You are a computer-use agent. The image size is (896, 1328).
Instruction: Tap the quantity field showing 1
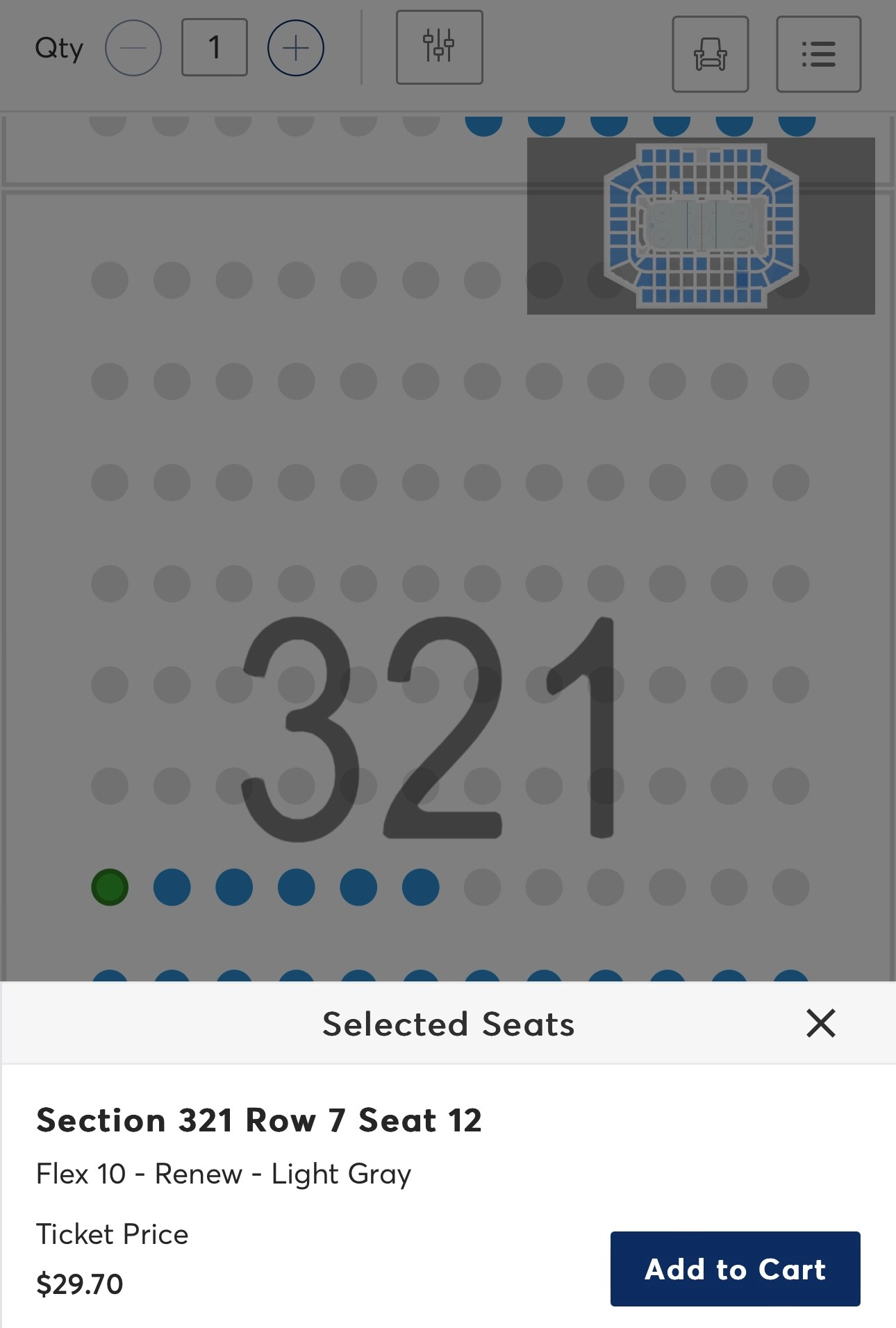pyautogui.click(x=215, y=48)
